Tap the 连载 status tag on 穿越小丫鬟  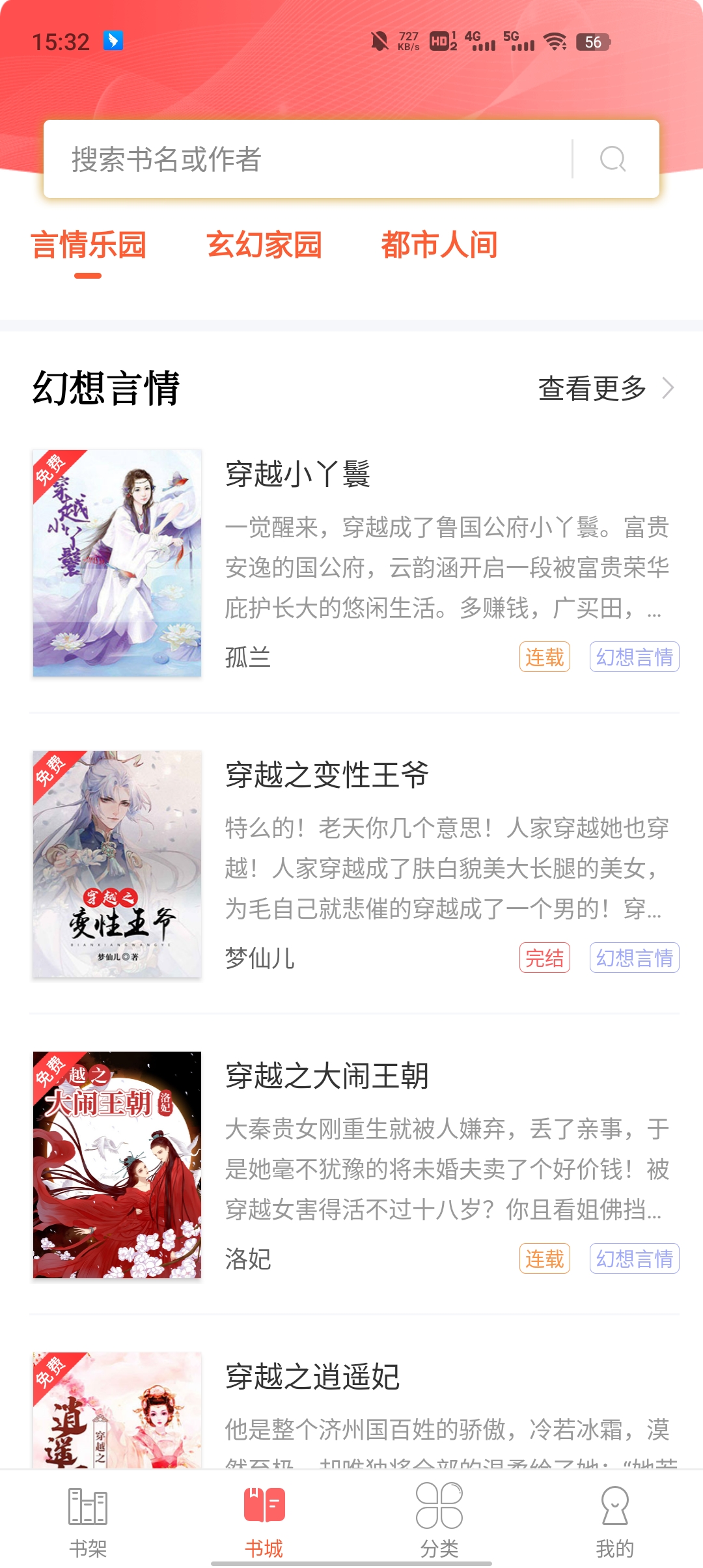[x=545, y=658]
